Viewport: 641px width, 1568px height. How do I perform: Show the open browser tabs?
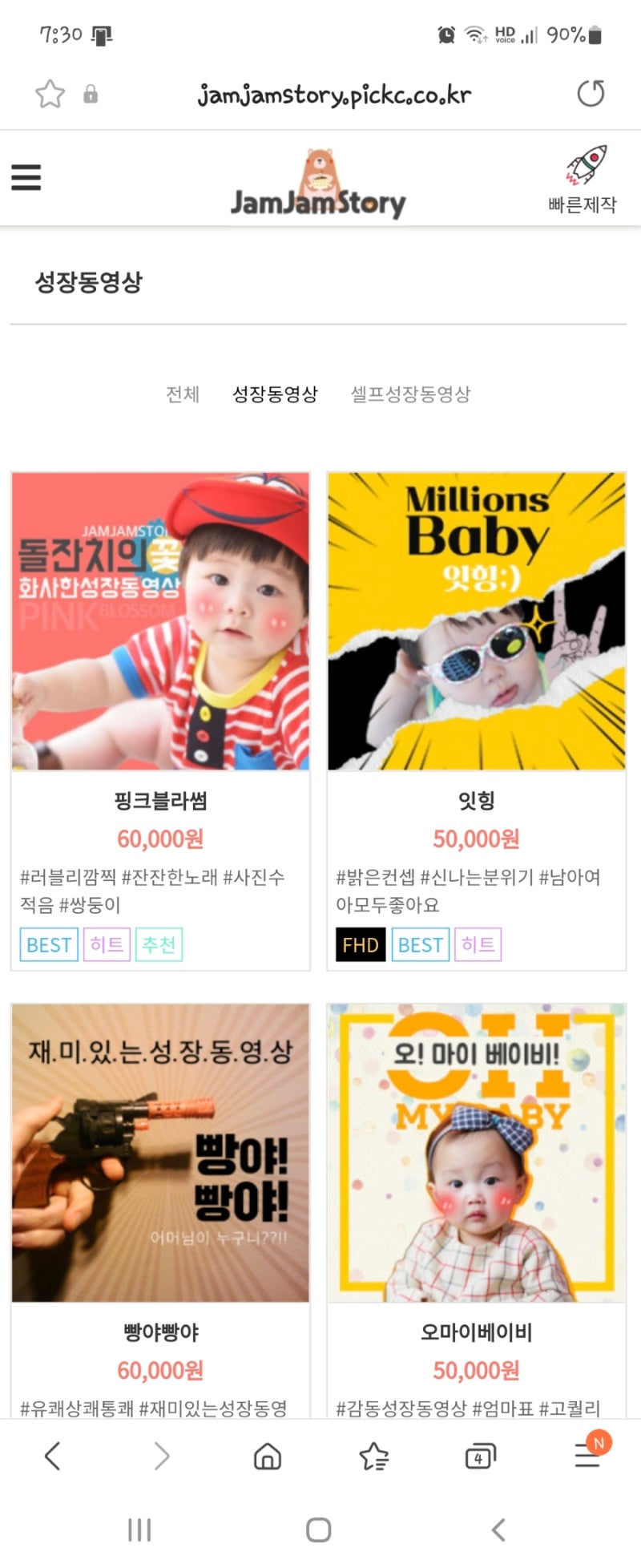[480, 1456]
